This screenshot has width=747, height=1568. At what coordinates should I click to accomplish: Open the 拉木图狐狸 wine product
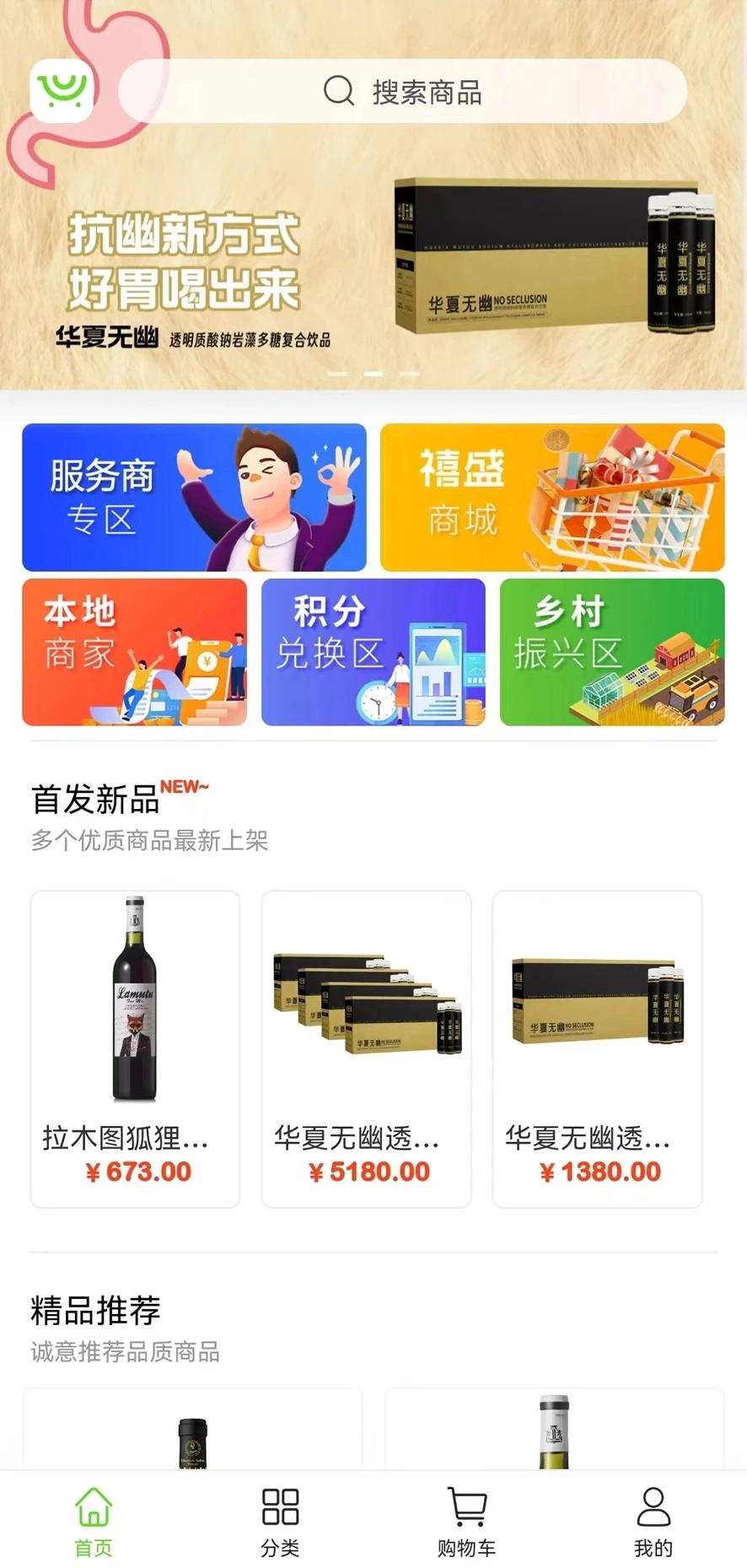pyautogui.click(x=134, y=1046)
